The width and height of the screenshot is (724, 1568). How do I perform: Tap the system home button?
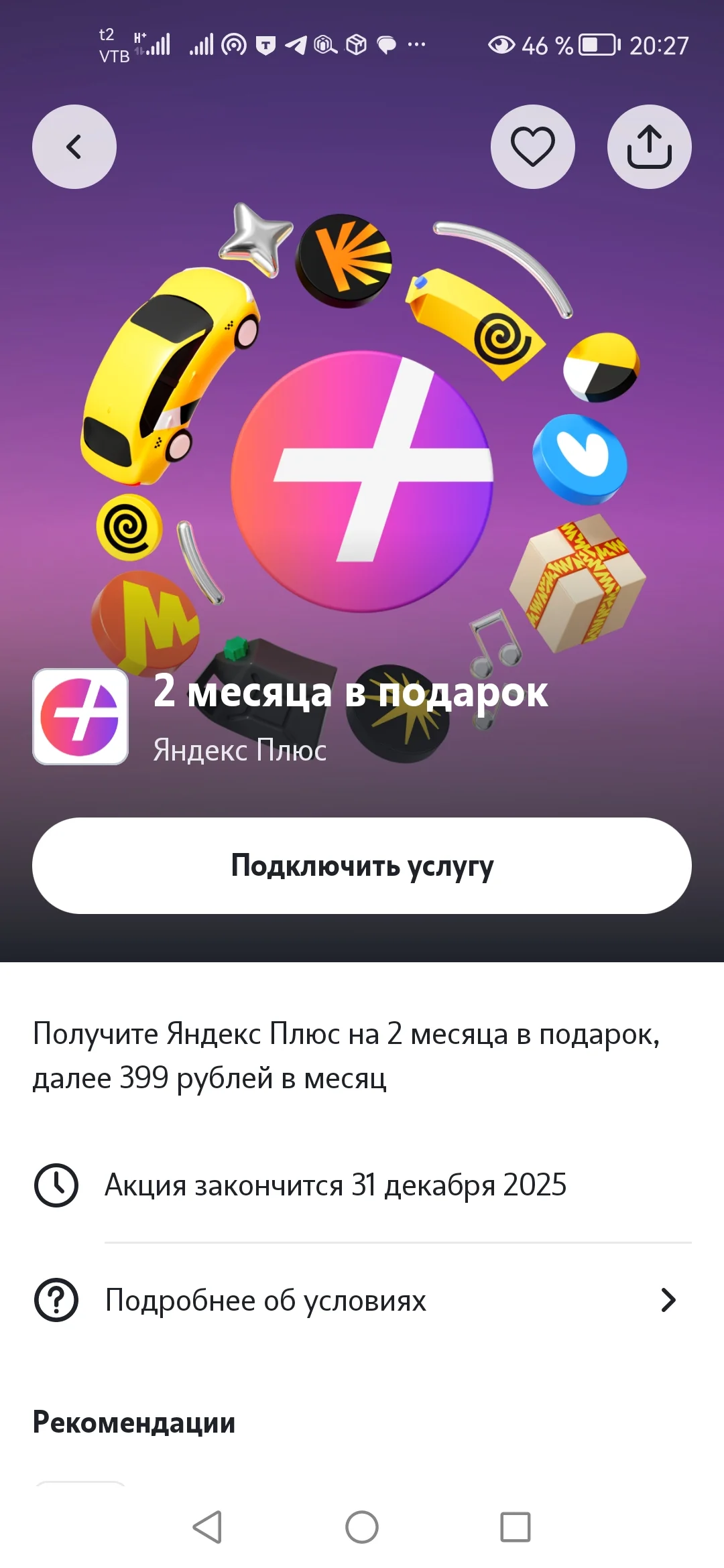tap(362, 1527)
